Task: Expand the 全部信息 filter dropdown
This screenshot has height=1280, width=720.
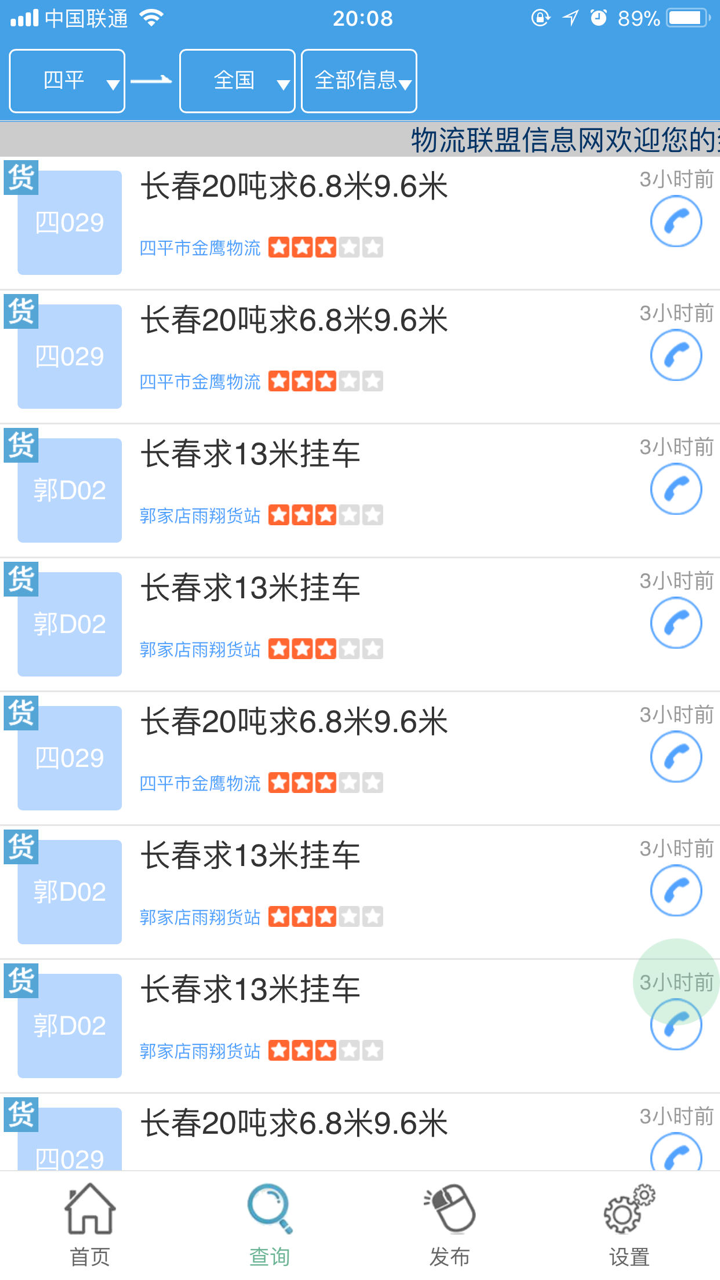Action: (359, 81)
